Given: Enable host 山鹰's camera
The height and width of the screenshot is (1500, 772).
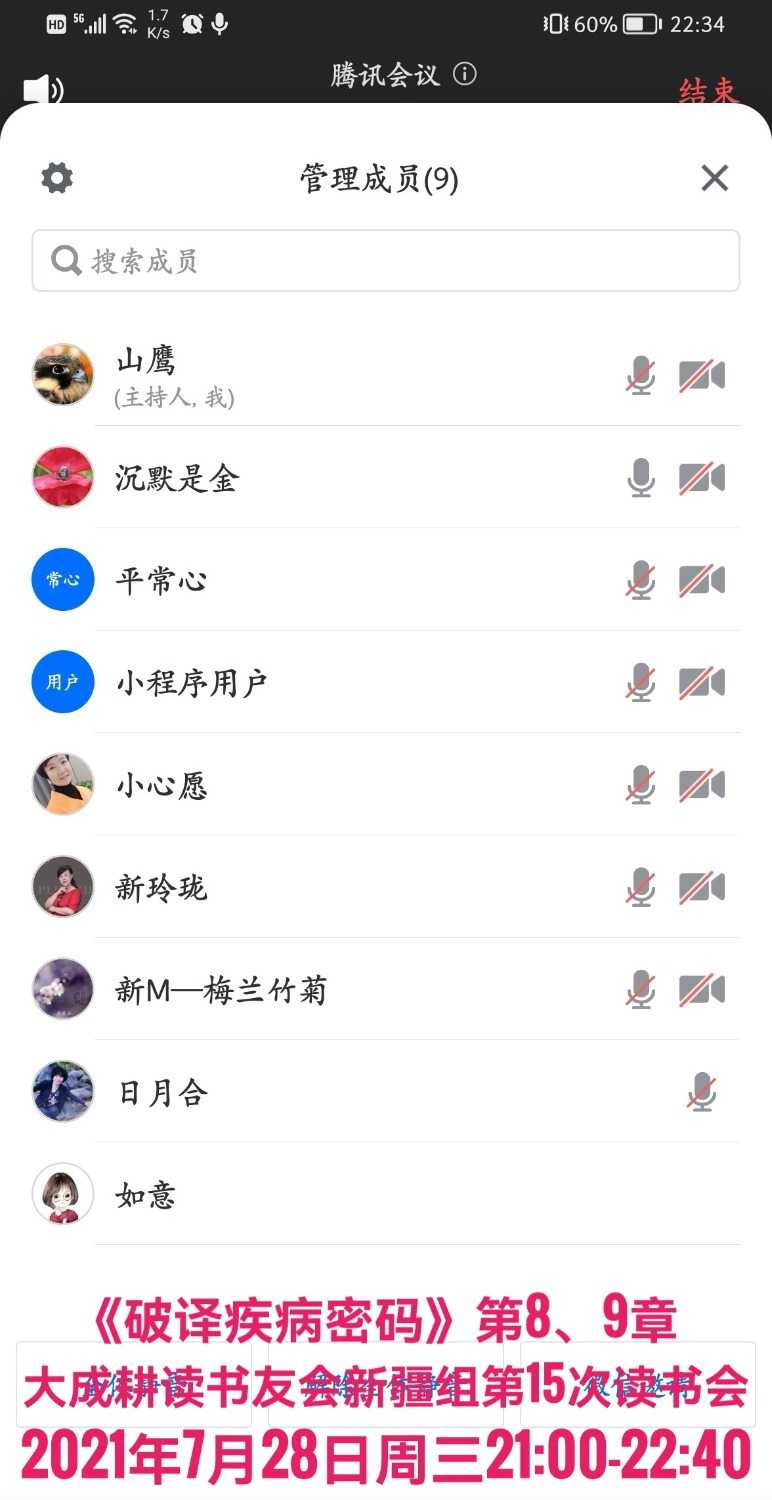Looking at the screenshot, I should [x=703, y=375].
